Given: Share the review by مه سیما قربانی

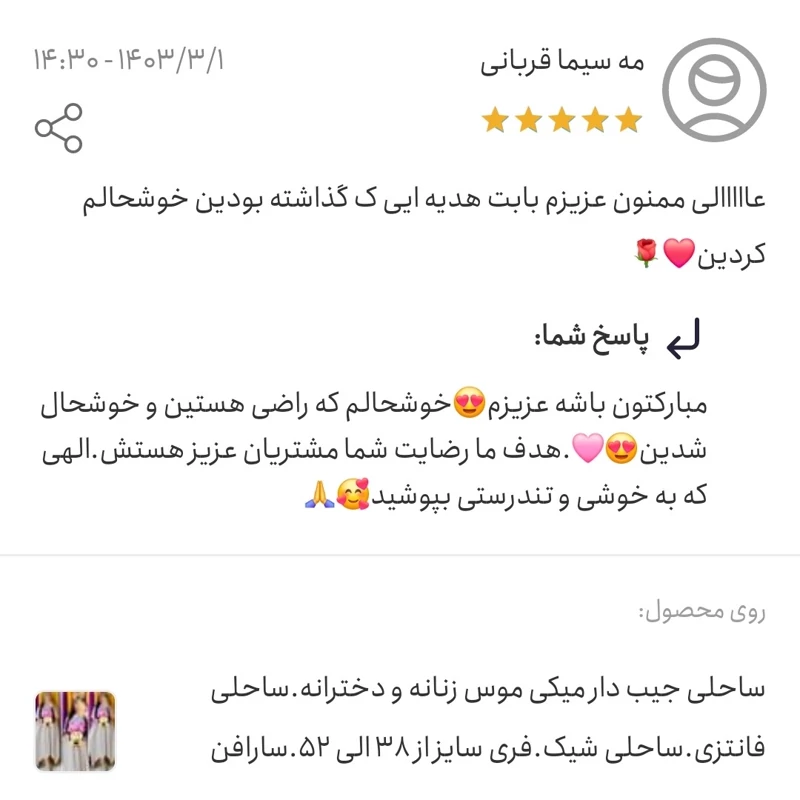Looking at the screenshot, I should (59, 128).
